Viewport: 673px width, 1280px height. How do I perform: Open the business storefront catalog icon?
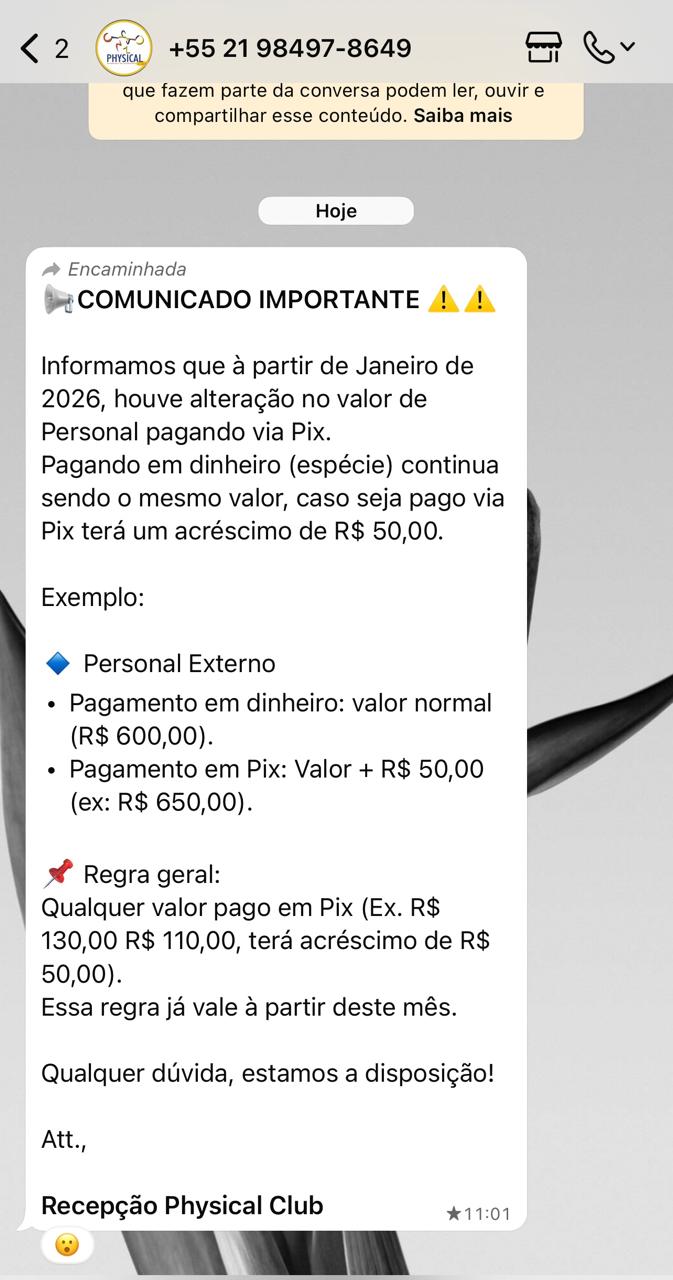click(x=543, y=47)
